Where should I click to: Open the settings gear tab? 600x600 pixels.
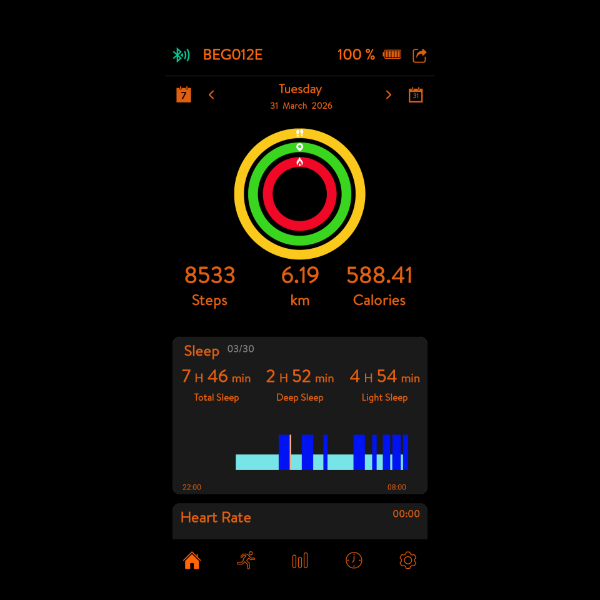(407, 560)
